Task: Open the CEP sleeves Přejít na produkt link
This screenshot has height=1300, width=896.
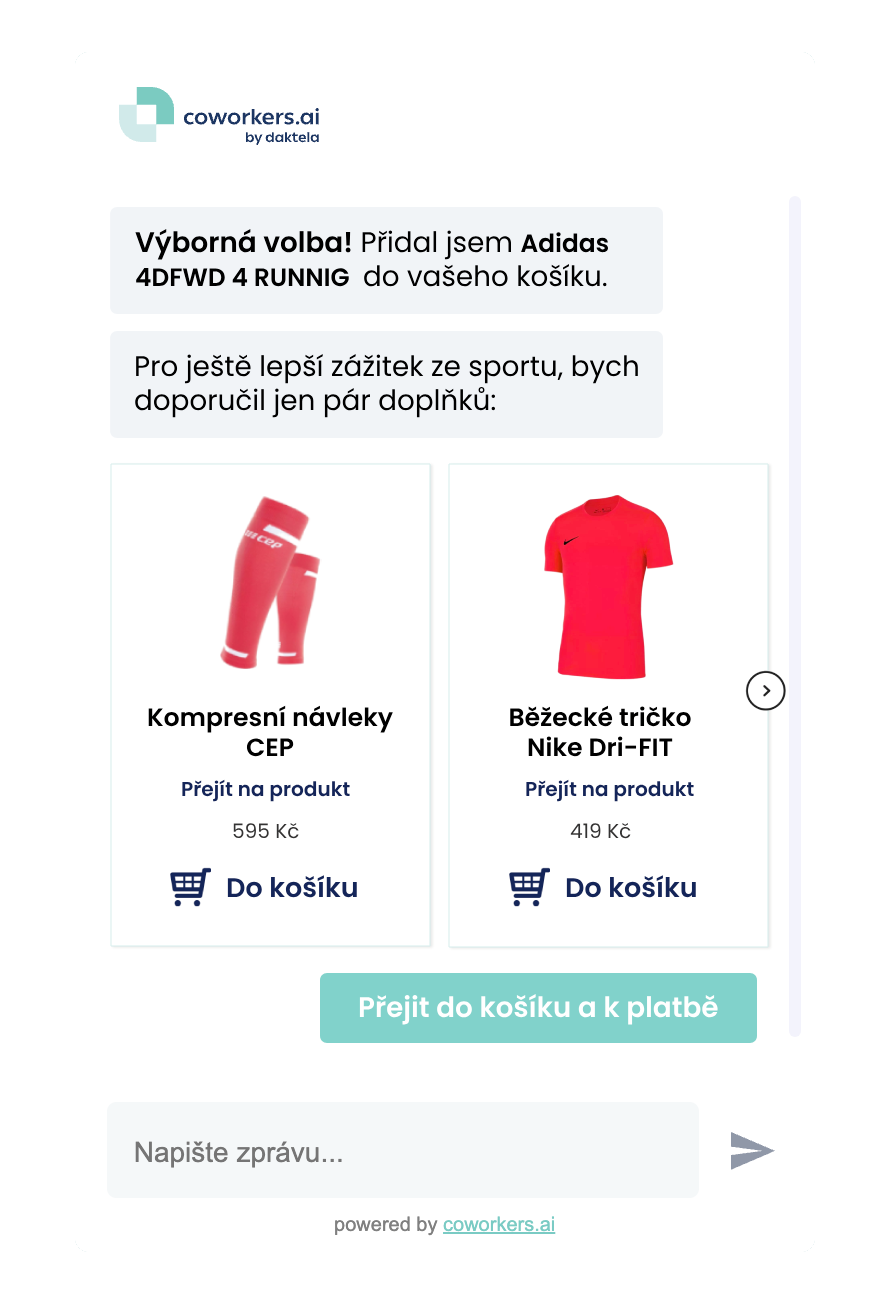Action: pyautogui.click(x=265, y=789)
